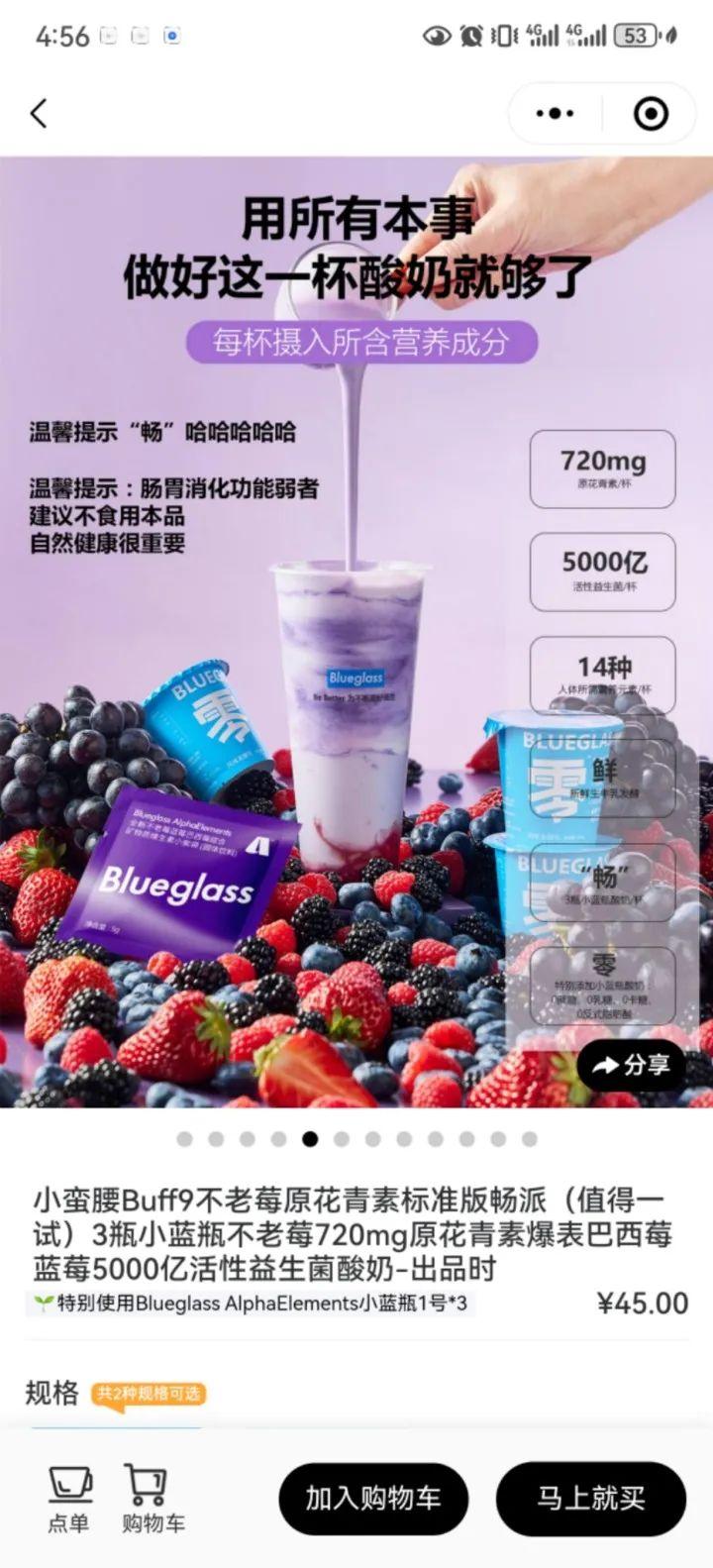The width and height of the screenshot is (713, 1568).
Task: Tap 加入购物车 to add to cart
Action: click(x=372, y=1499)
